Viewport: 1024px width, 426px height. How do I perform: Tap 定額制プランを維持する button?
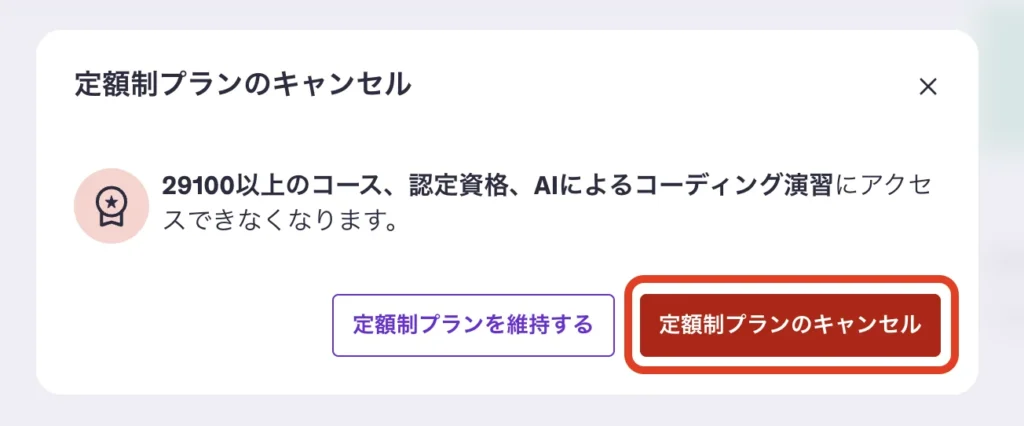(x=473, y=325)
